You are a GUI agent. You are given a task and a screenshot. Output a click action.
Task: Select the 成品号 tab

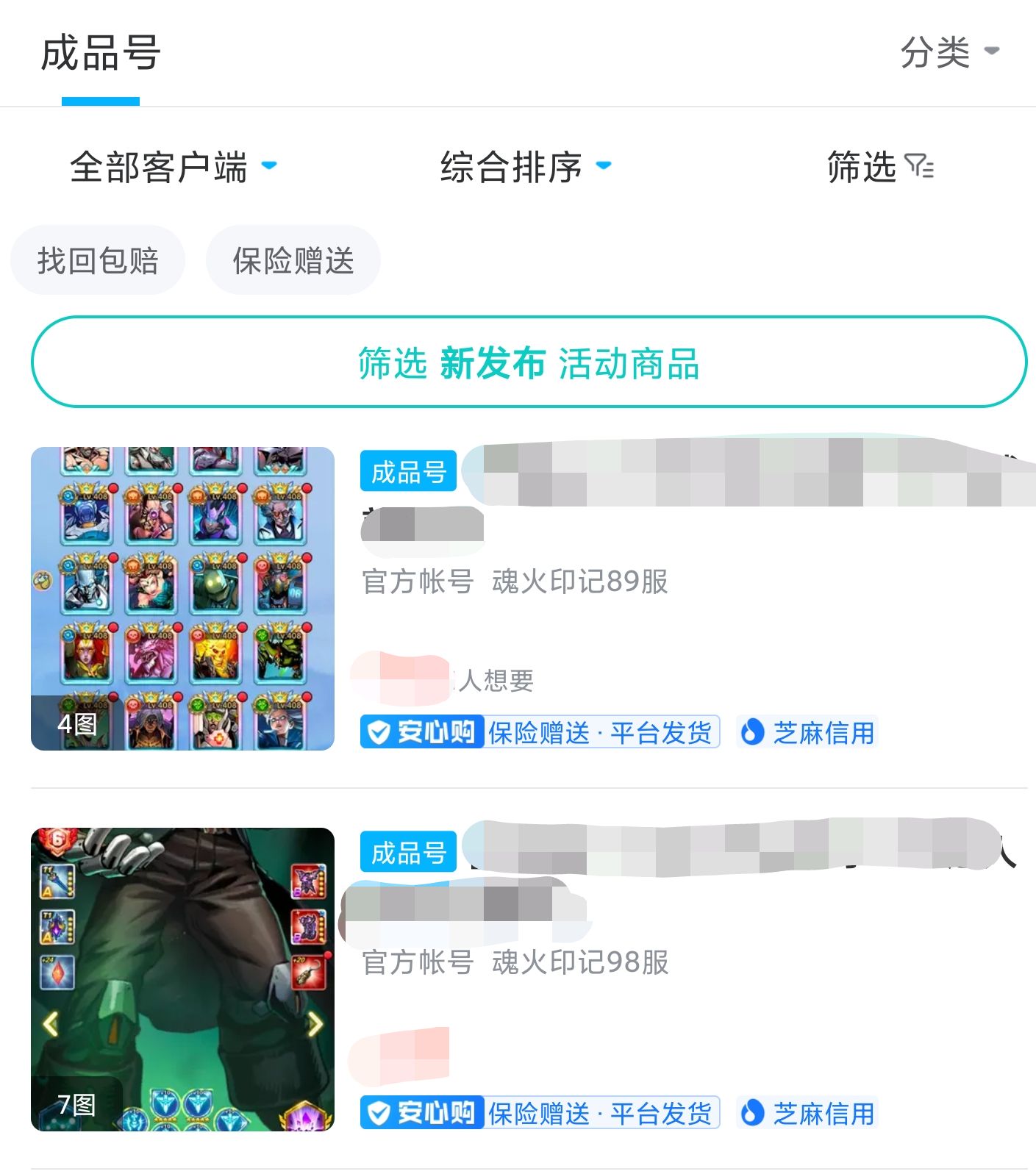101,54
